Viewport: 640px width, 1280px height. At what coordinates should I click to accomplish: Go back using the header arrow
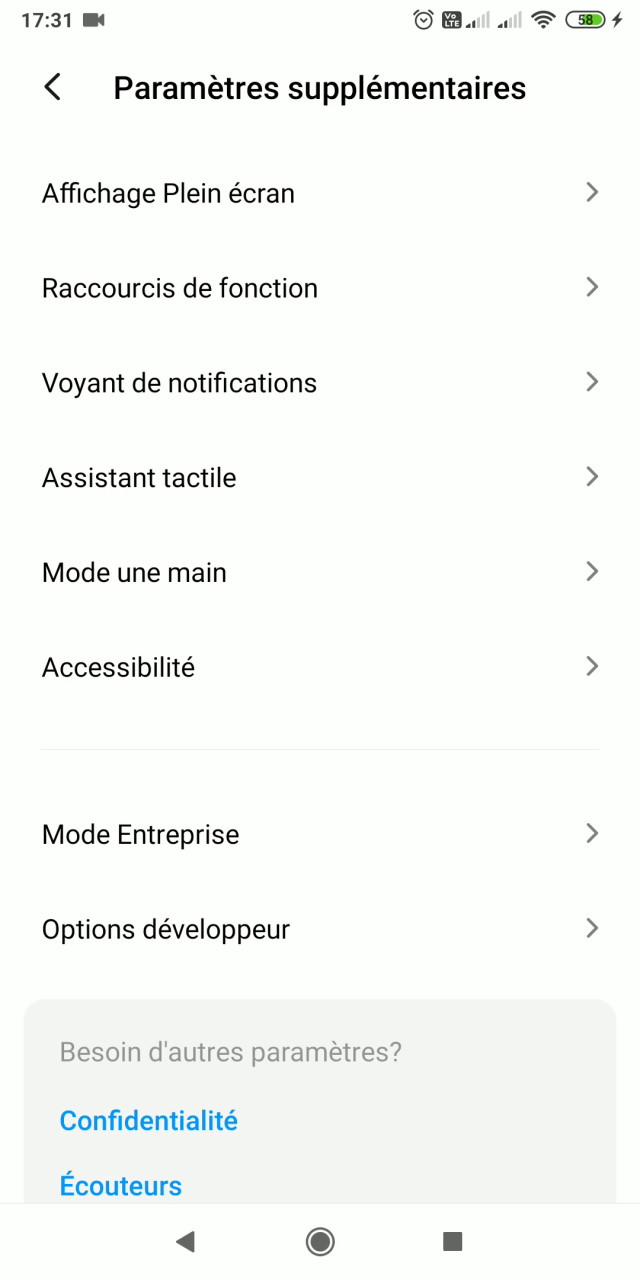53,87
